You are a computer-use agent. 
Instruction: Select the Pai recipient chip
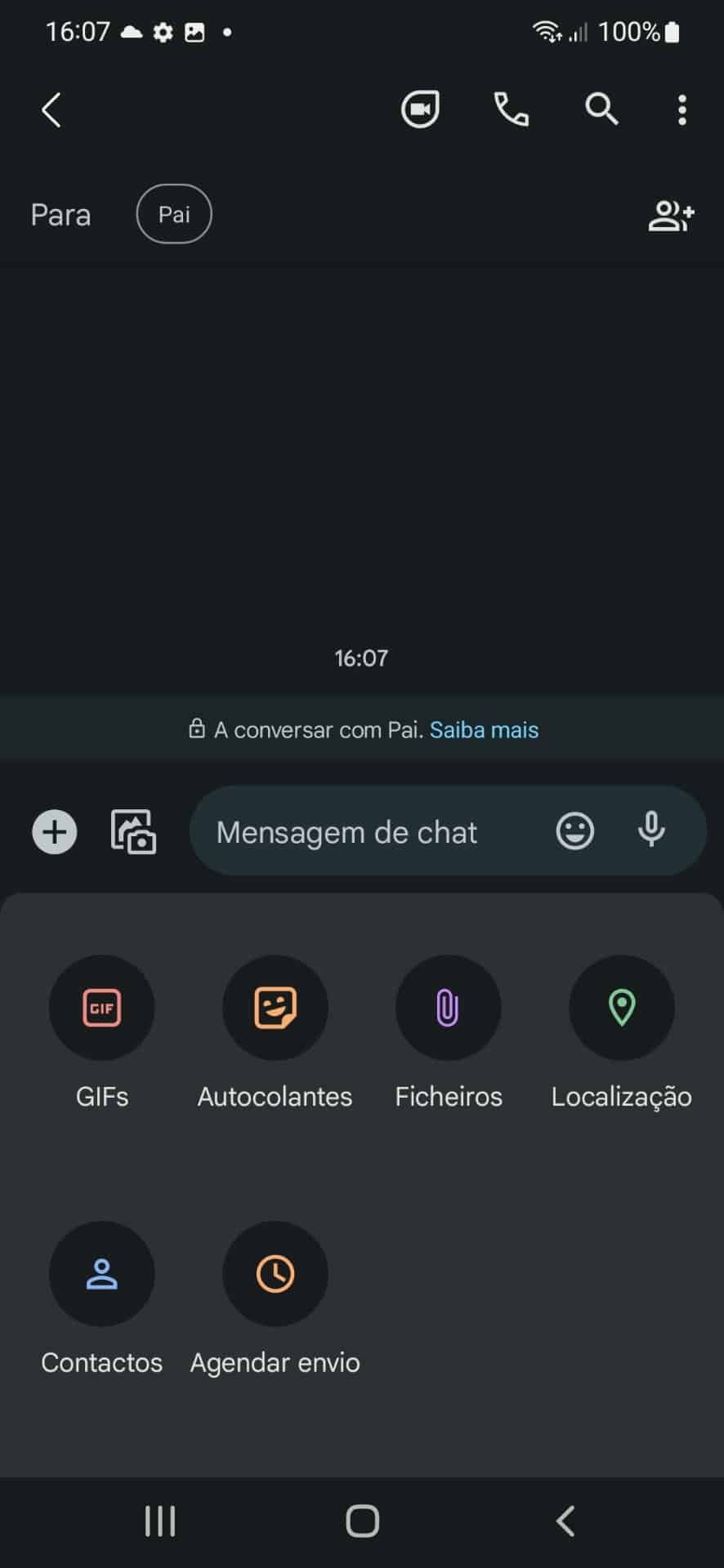point(174,214)
